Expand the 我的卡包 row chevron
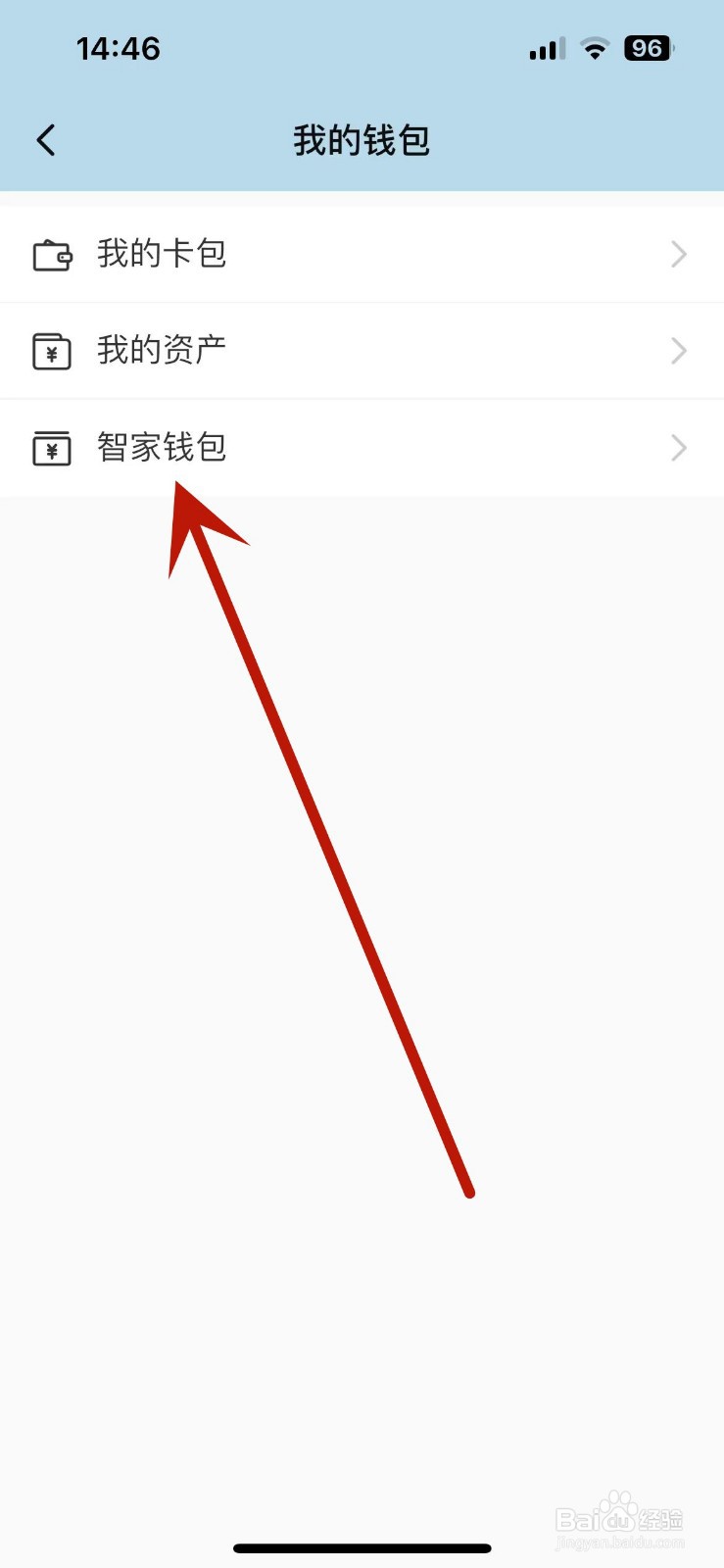 click(678, 254)
